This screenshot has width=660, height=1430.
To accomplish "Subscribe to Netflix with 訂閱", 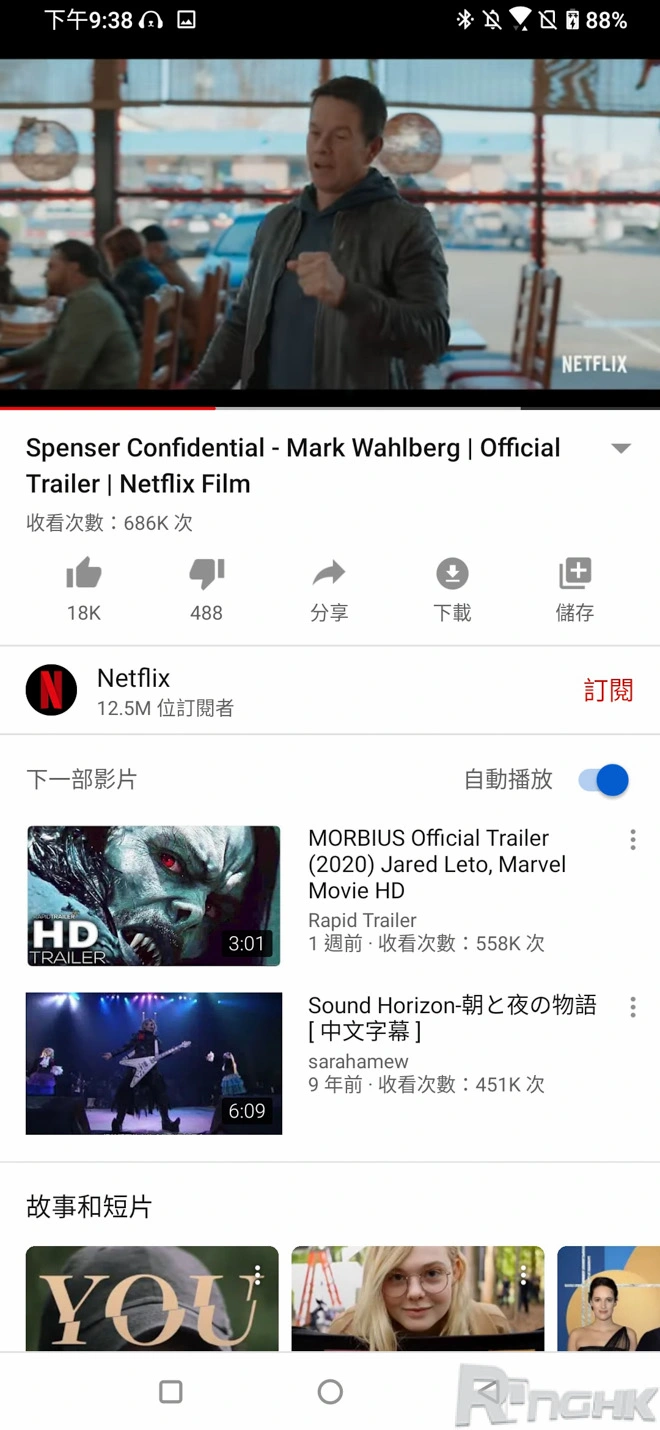I will point(608,690).
